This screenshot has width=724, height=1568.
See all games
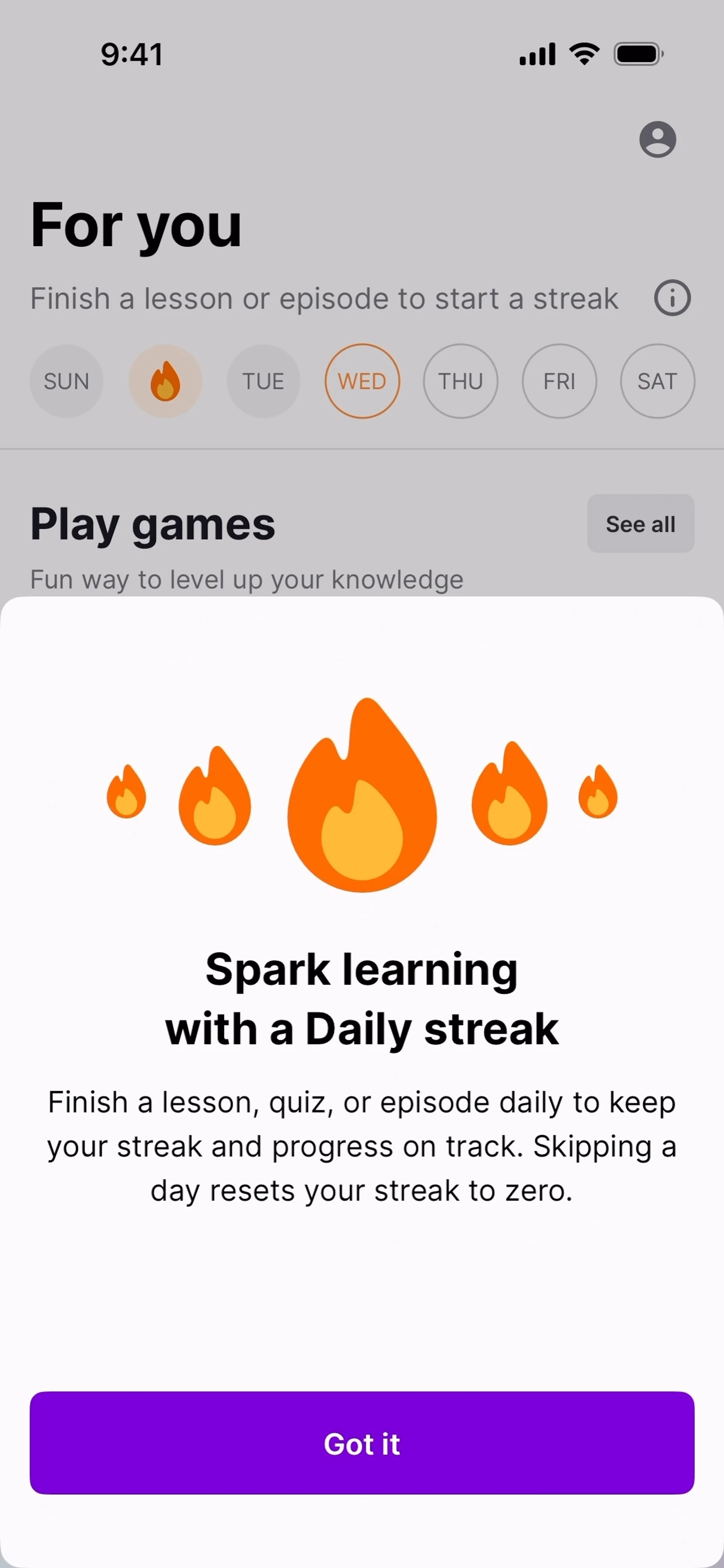(x=640, y=523)
